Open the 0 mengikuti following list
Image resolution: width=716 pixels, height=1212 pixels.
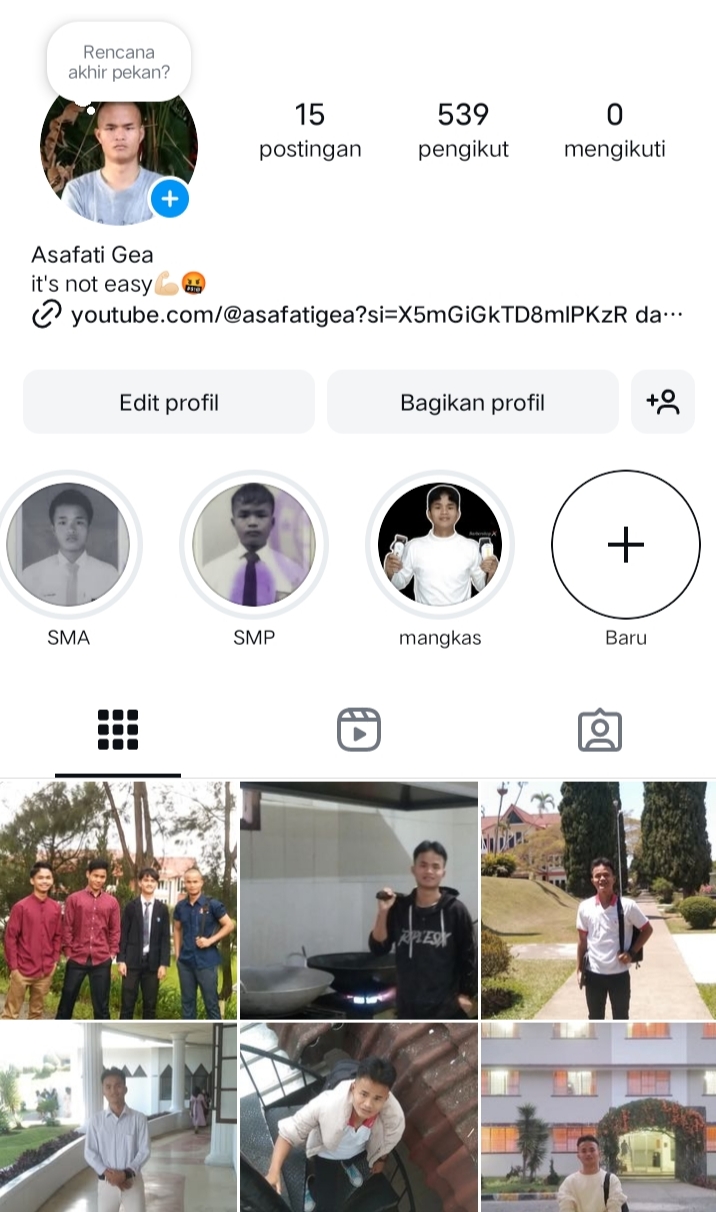click(x=614, y=131)
